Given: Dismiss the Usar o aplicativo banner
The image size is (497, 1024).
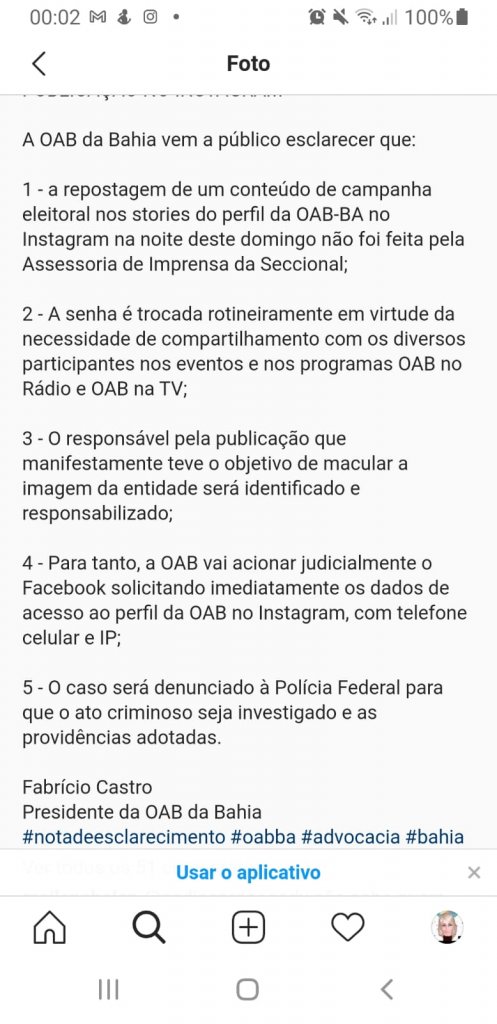Looking at the screenshot, I should pyautogui.click(x=474, y=872).
